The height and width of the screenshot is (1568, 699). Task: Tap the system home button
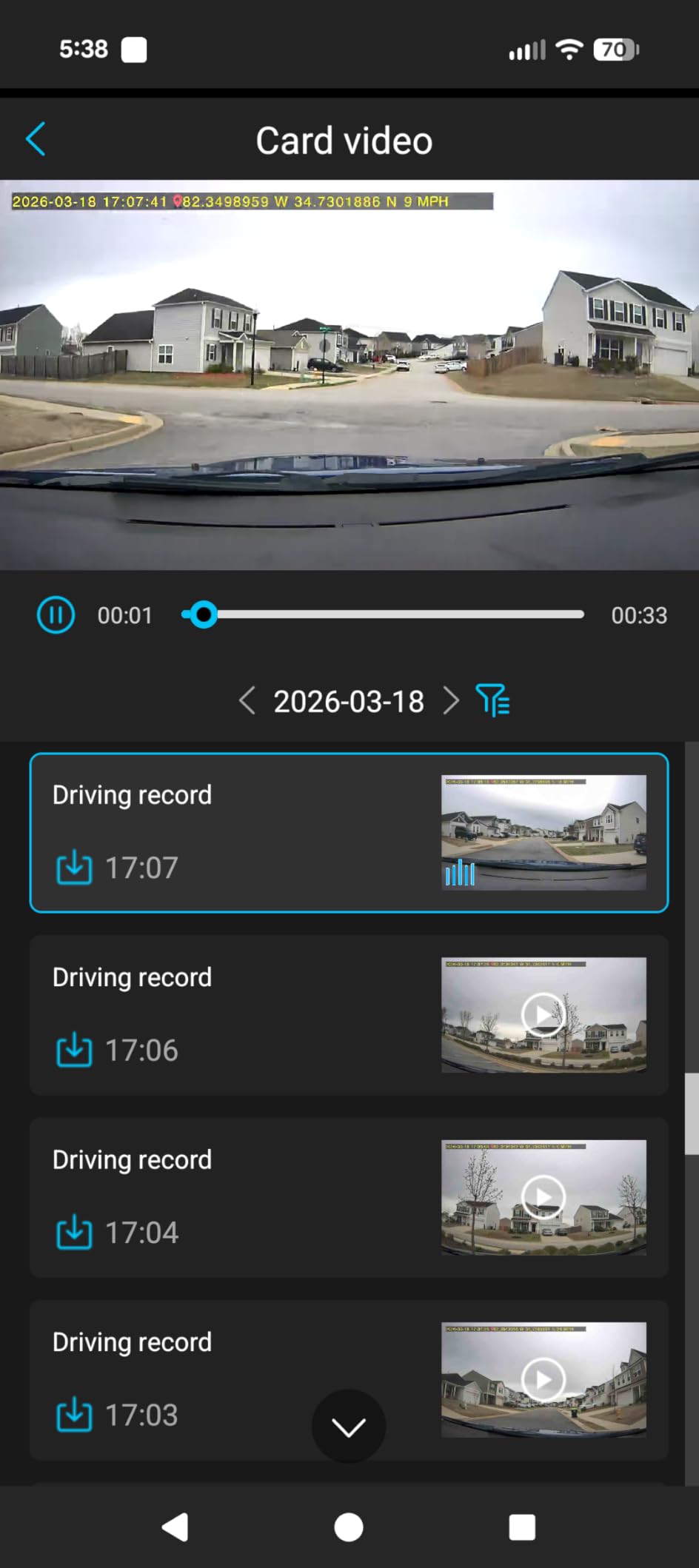pos(349,1527)
